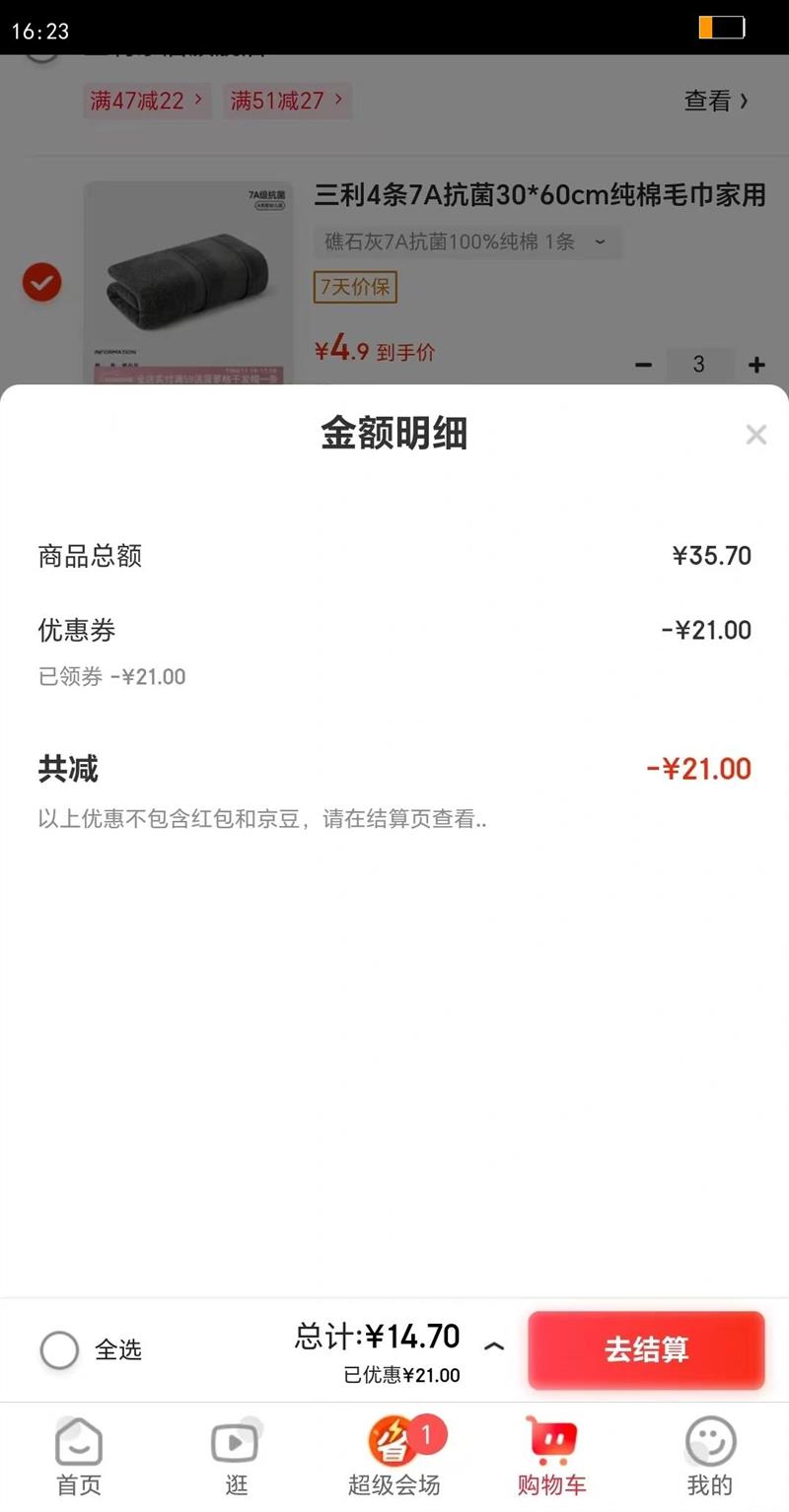Open the 我的 profile tab
Image resolution: width=789 pixels, height=1512 pixels.
point(709,1457)
